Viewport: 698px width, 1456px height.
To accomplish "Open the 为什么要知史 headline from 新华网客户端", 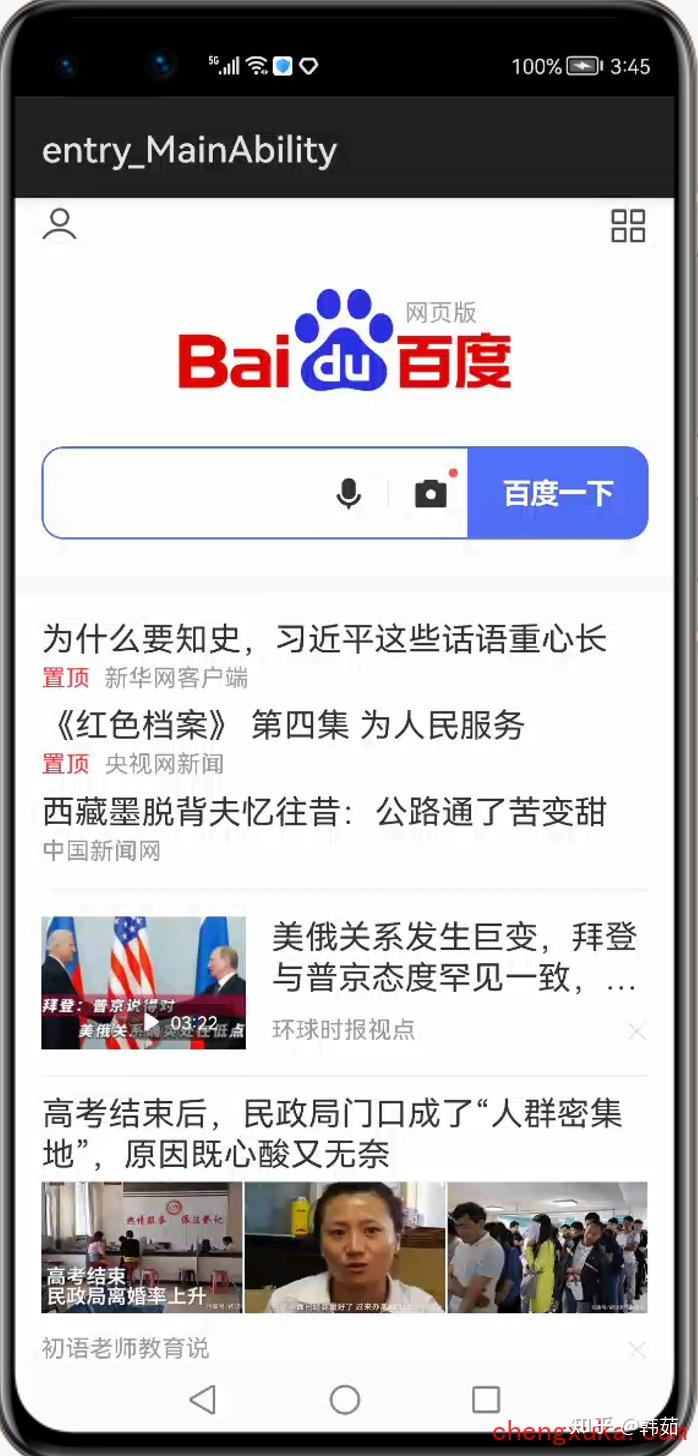I will (324, 638).
